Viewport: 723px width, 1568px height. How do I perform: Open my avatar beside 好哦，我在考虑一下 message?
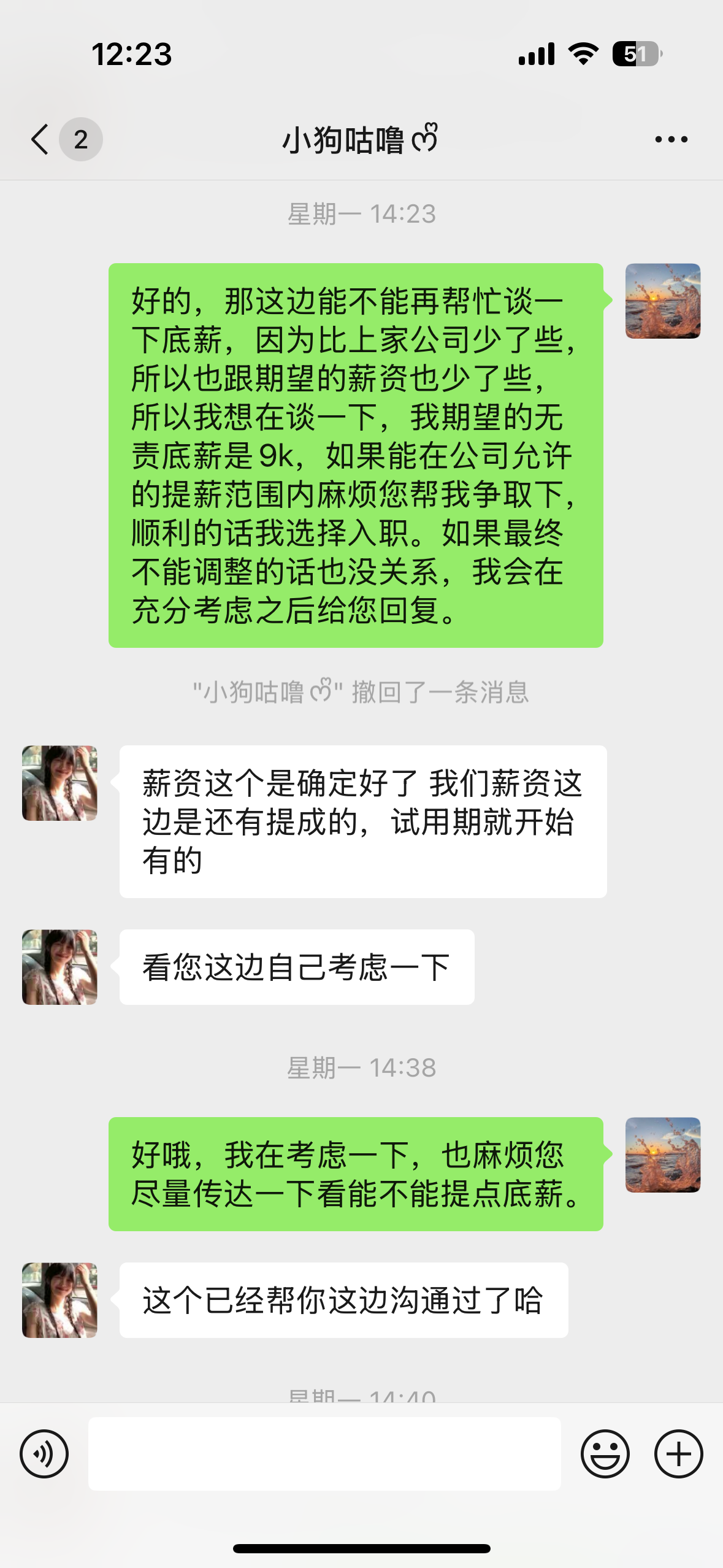click(x=662, y=1155)
